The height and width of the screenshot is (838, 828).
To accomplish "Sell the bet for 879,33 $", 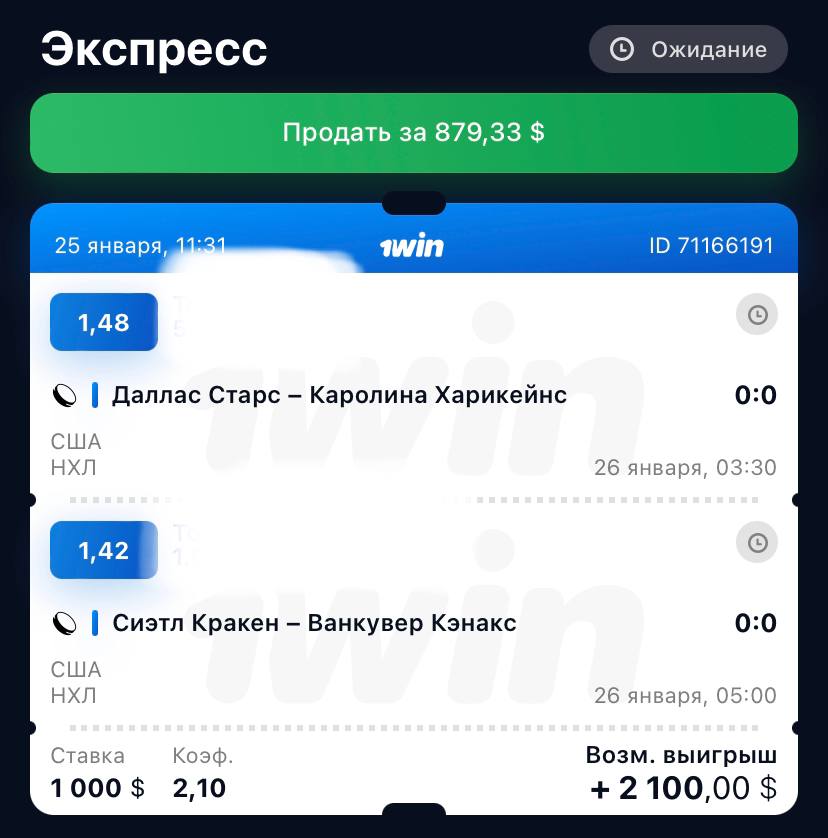I will coord(413,133).
